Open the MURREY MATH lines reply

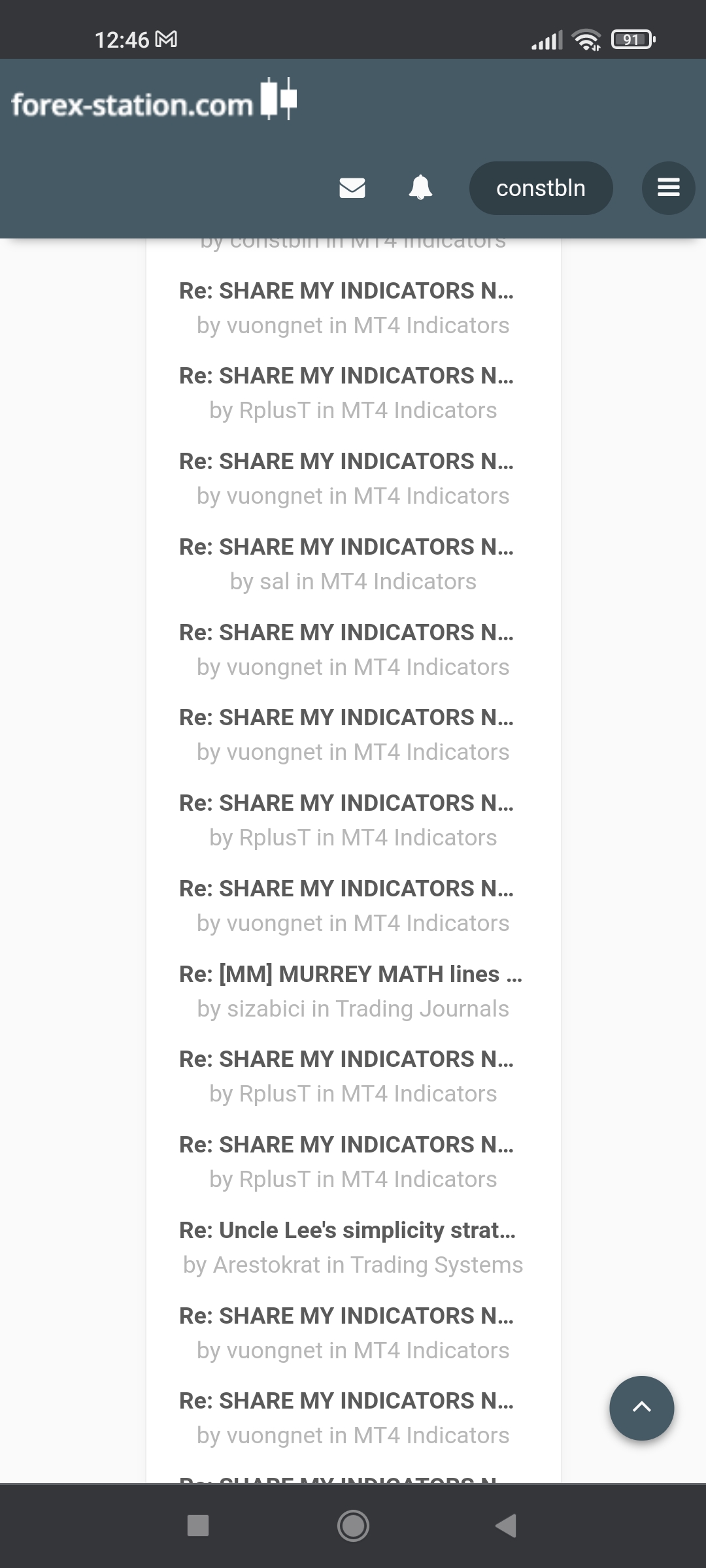click(x=350, y=974)
